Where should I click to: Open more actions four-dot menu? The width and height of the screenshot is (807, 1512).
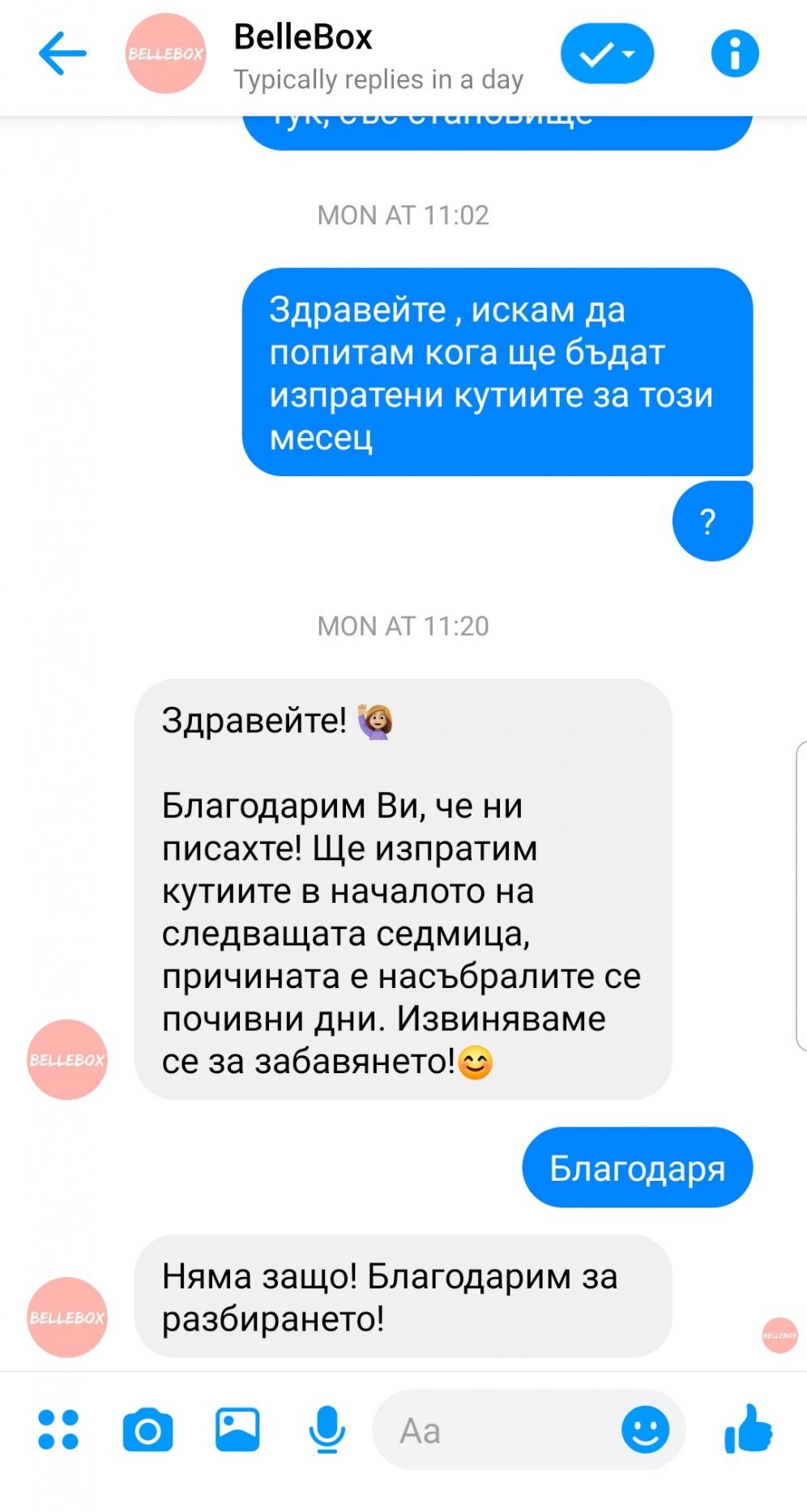[58, 1429]
